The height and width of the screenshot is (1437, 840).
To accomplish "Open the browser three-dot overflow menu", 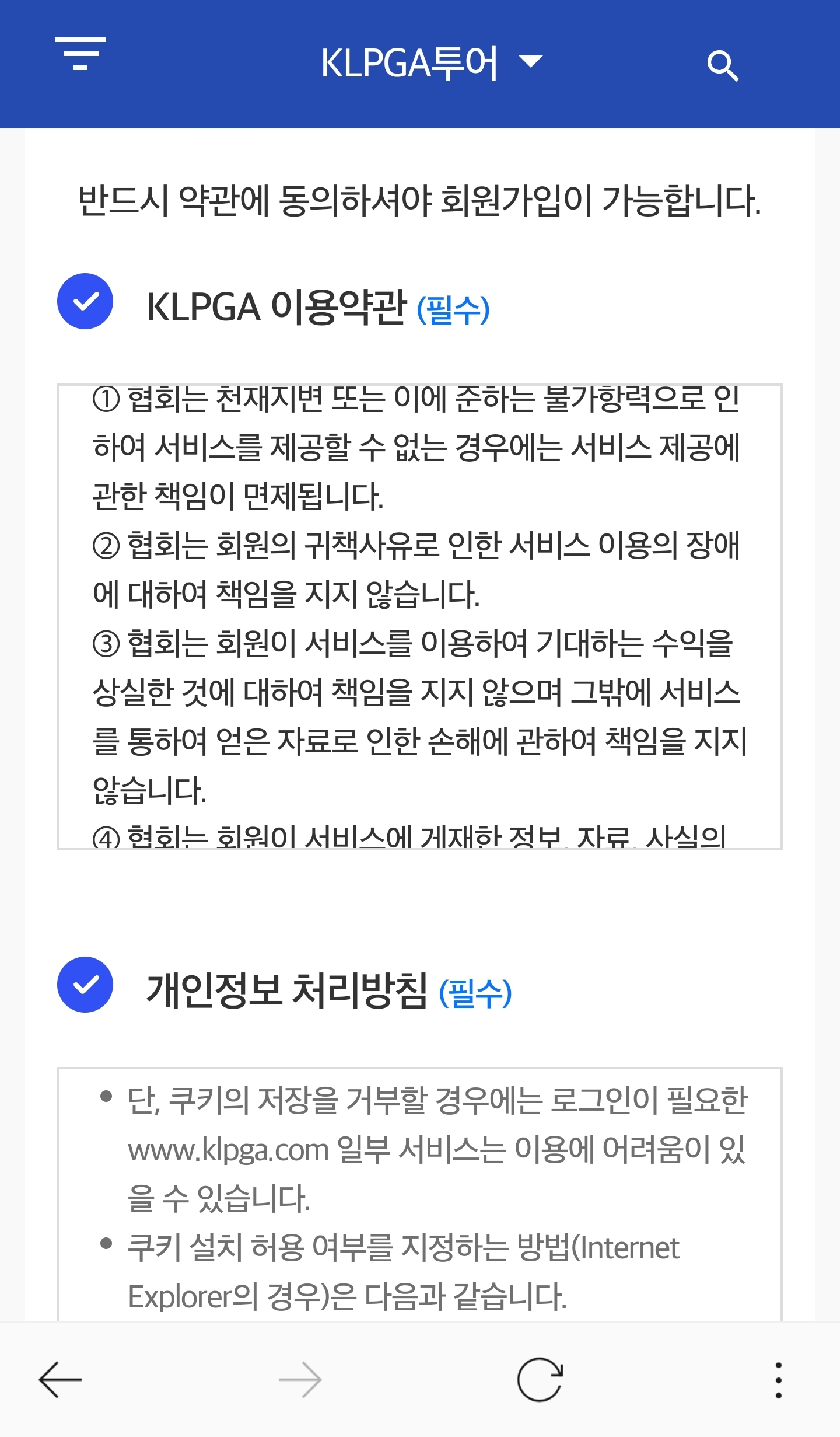I will 778,1380.
